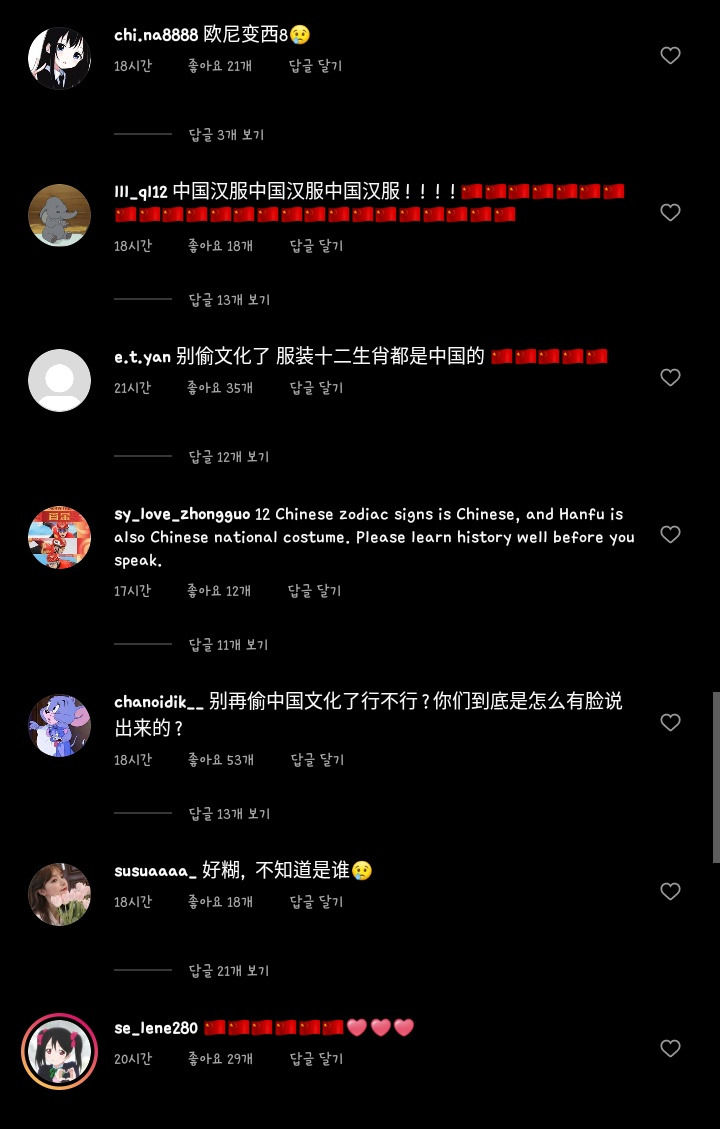This screenshot has width=720, height=1129.
Task: Open sy_love_zhongguo's profile picture
Action: point(59,537)
